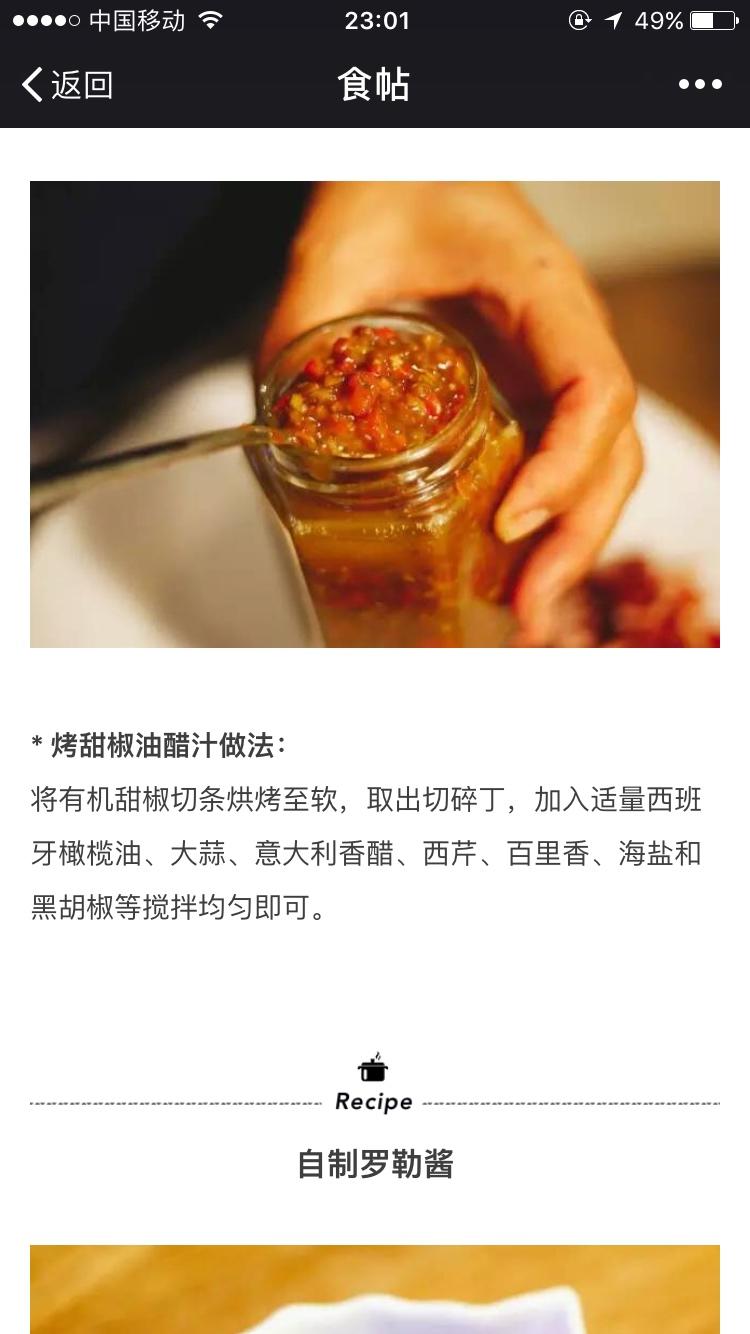Image resolution: width=750 pixels, height=1334 pixels.
Task: Select the 食帖 title in the navigation bar
Action: [375, 86]
